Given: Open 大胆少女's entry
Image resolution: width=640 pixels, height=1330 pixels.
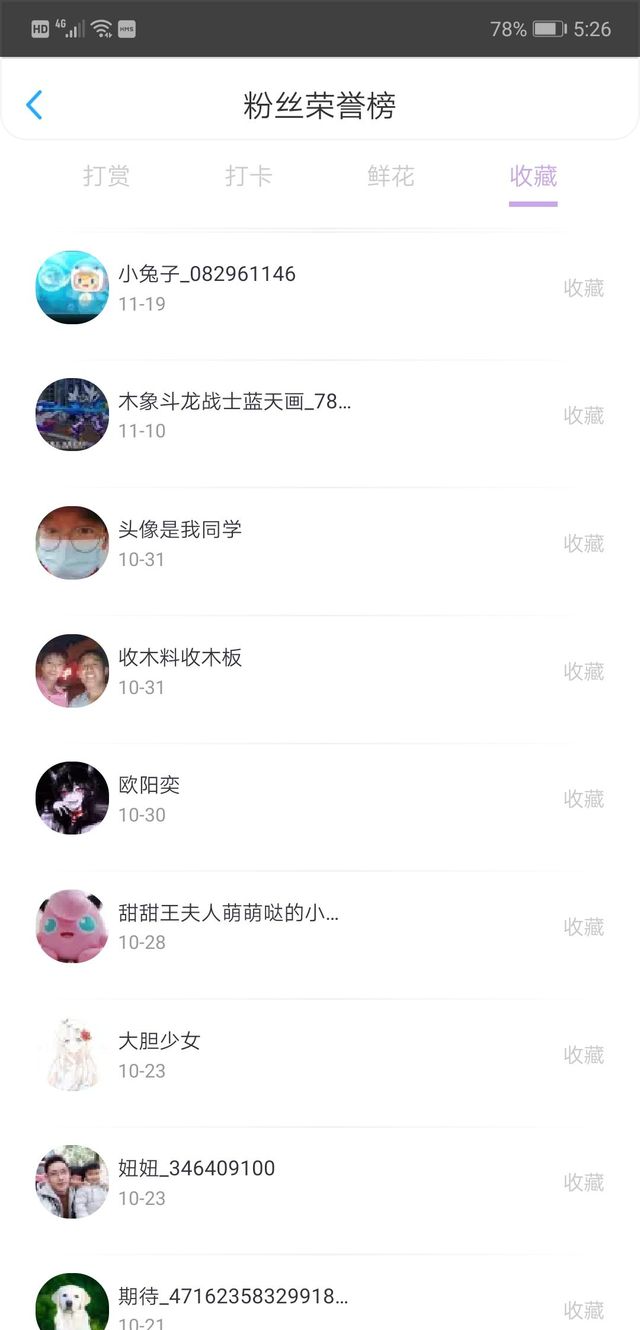Looking at the screenshot, I should 320,1055.
